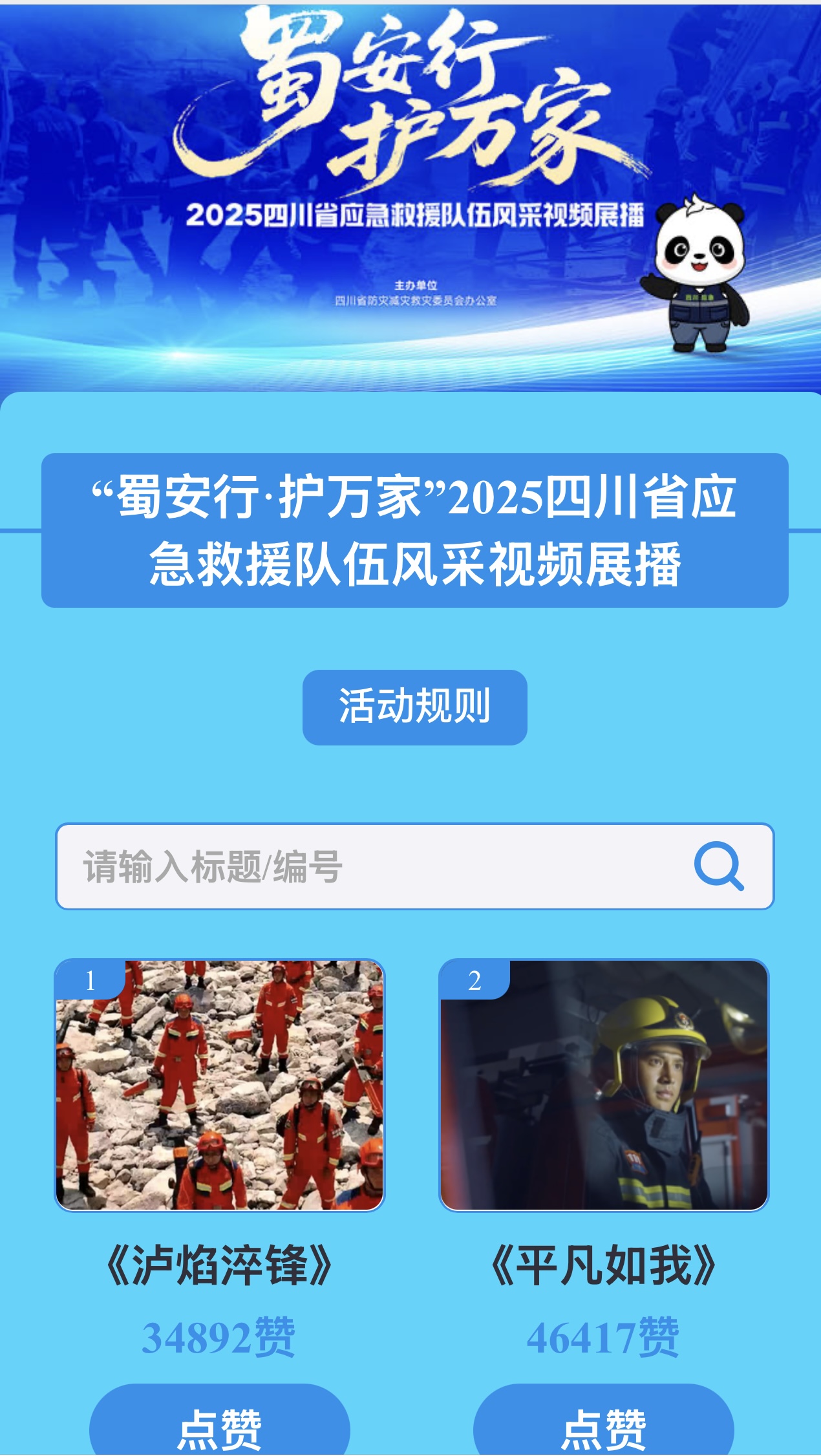Open video 2 《平凡如我》 thumbnail
This screenshot has height=1456, width=821.
604,1085
